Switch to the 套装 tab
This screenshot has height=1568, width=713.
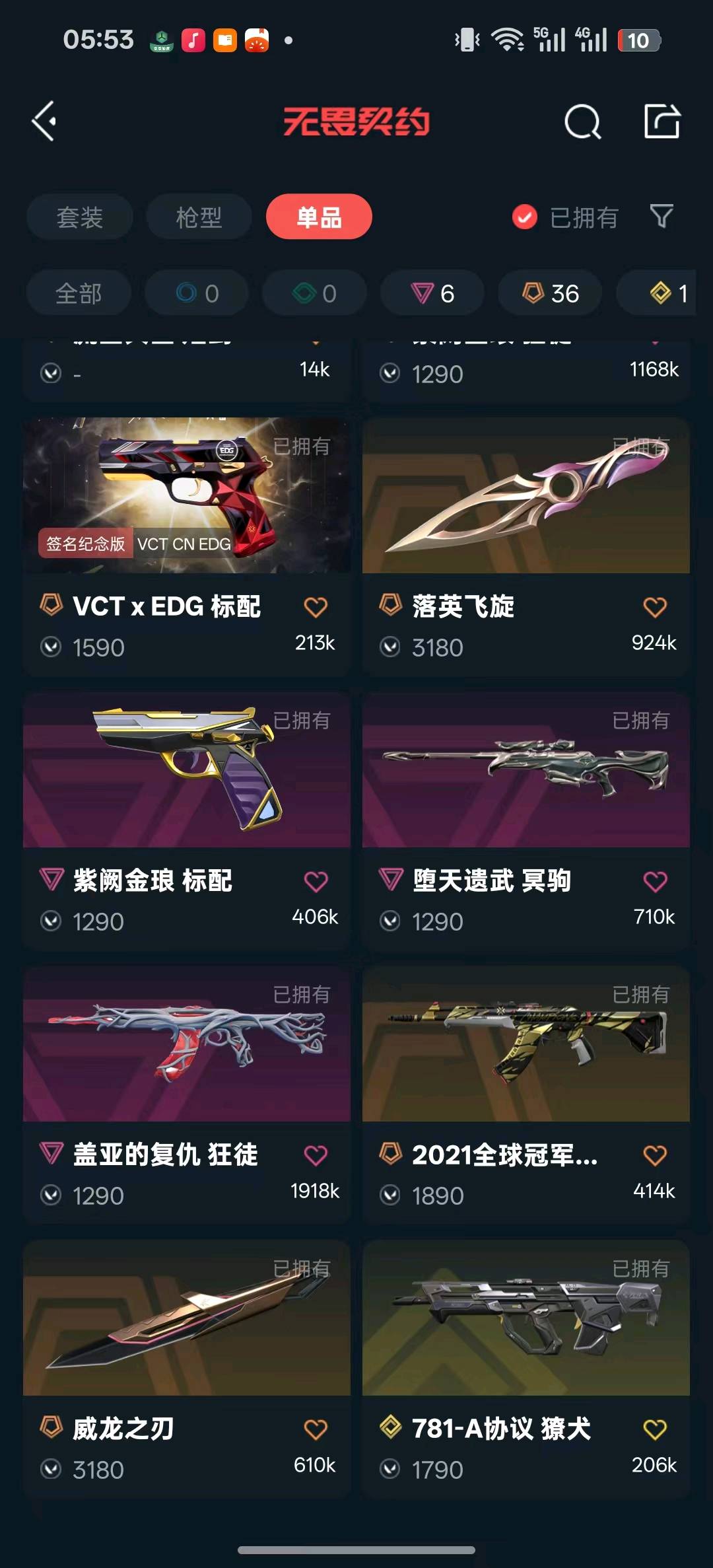coord(79,217)
